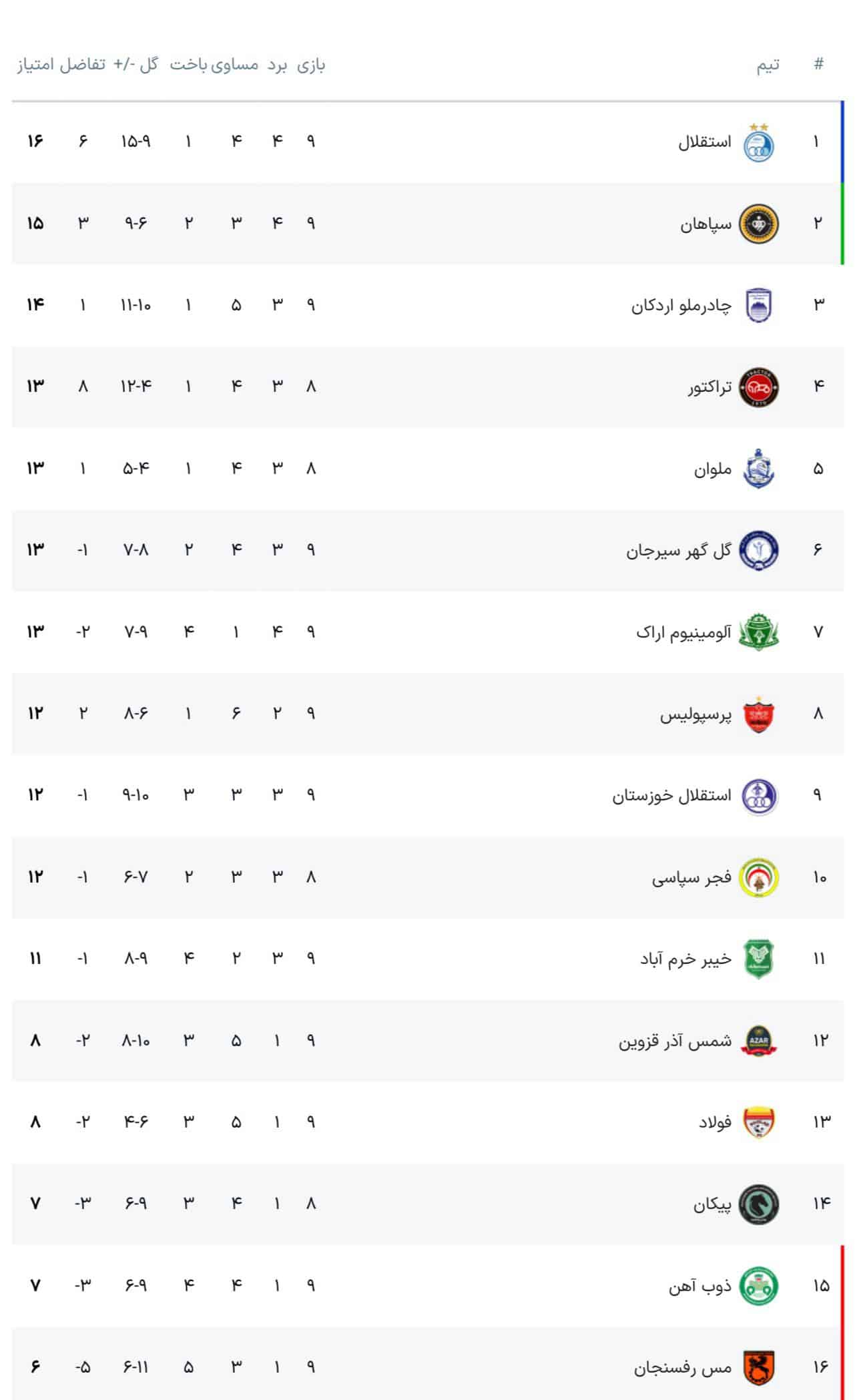This screenshot has width=855, height=1400.
Task: View the شمس آذر قزوین team
Action: click(x=675, y=1041)
